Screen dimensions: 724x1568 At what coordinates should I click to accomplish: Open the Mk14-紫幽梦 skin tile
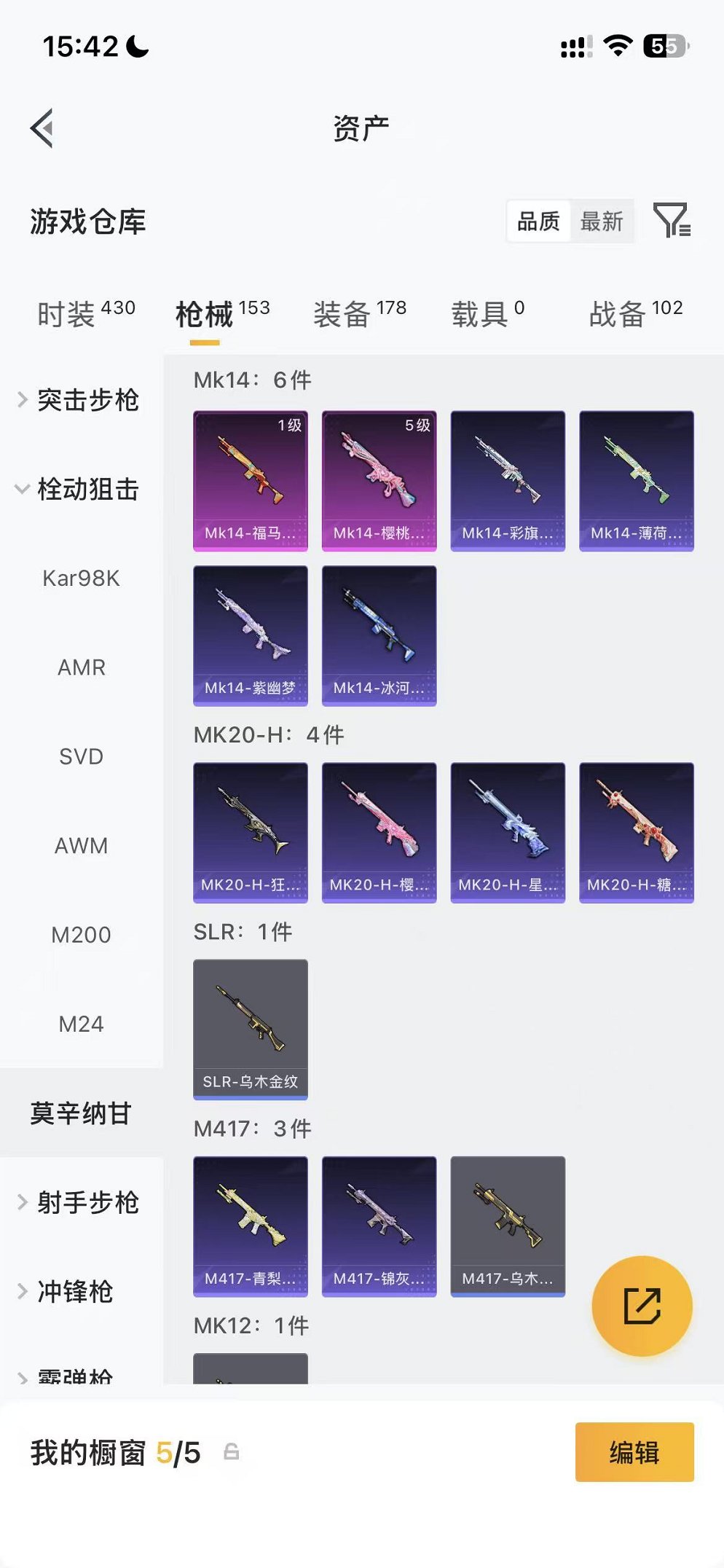coord(251,635)
